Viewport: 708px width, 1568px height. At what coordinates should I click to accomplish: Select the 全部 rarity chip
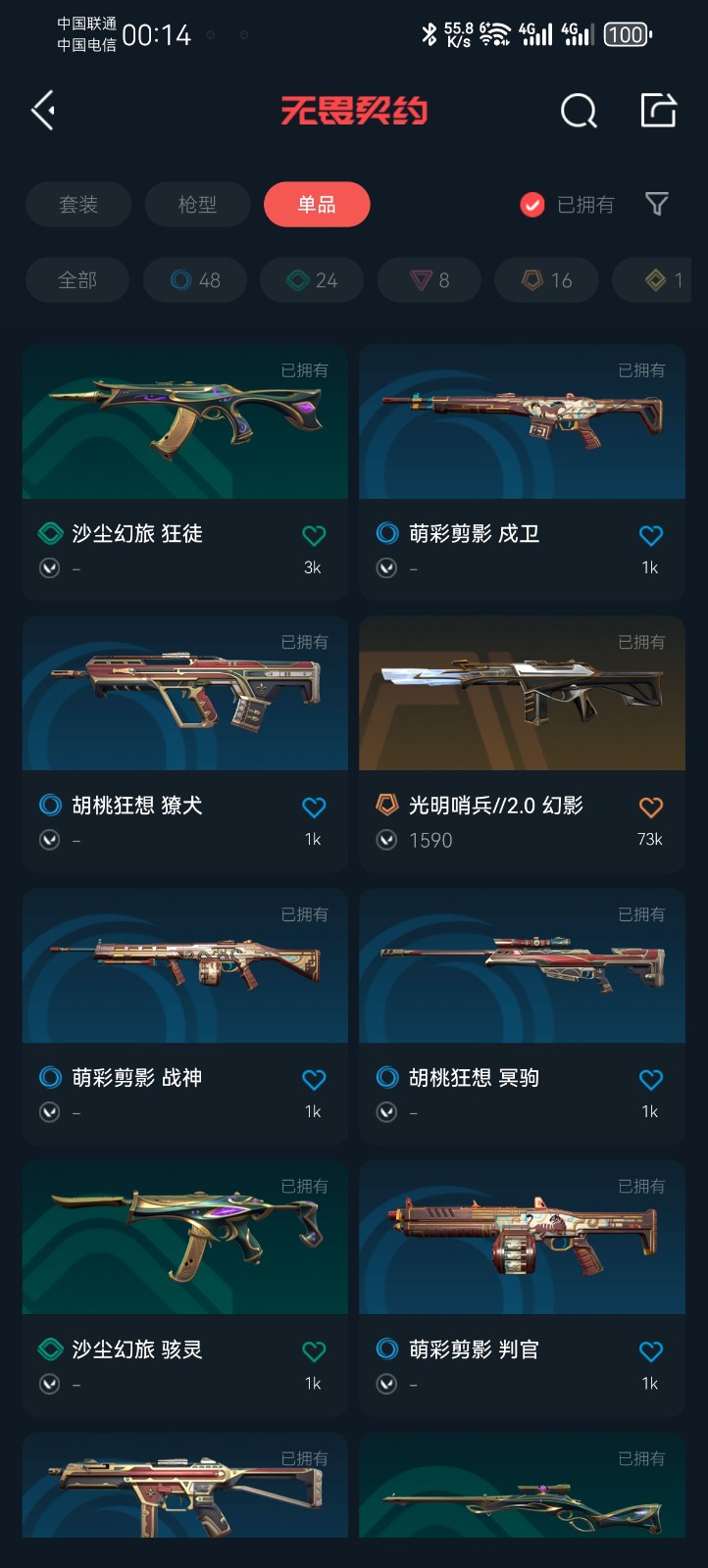click(77, 280)
